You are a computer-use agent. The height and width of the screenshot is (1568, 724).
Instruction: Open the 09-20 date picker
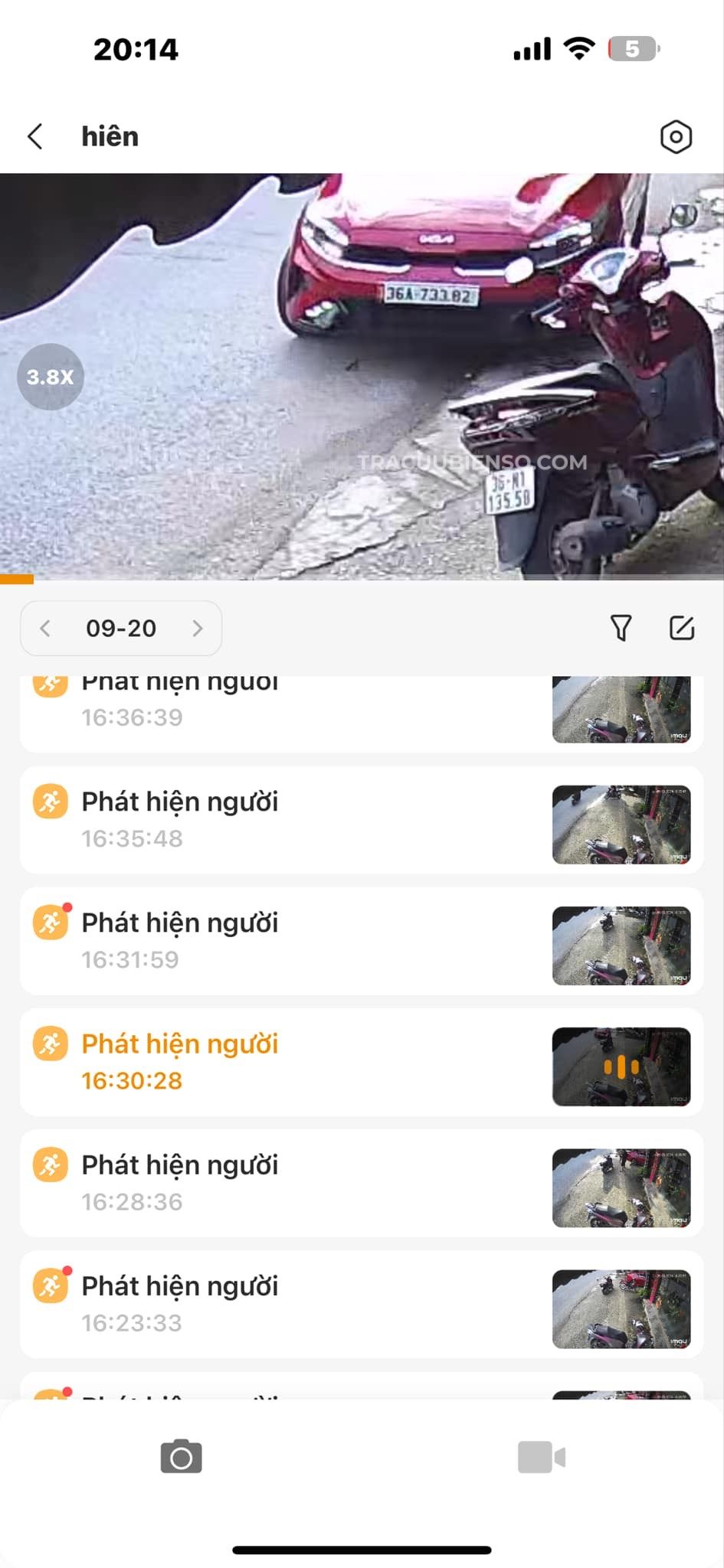point(121,629)
